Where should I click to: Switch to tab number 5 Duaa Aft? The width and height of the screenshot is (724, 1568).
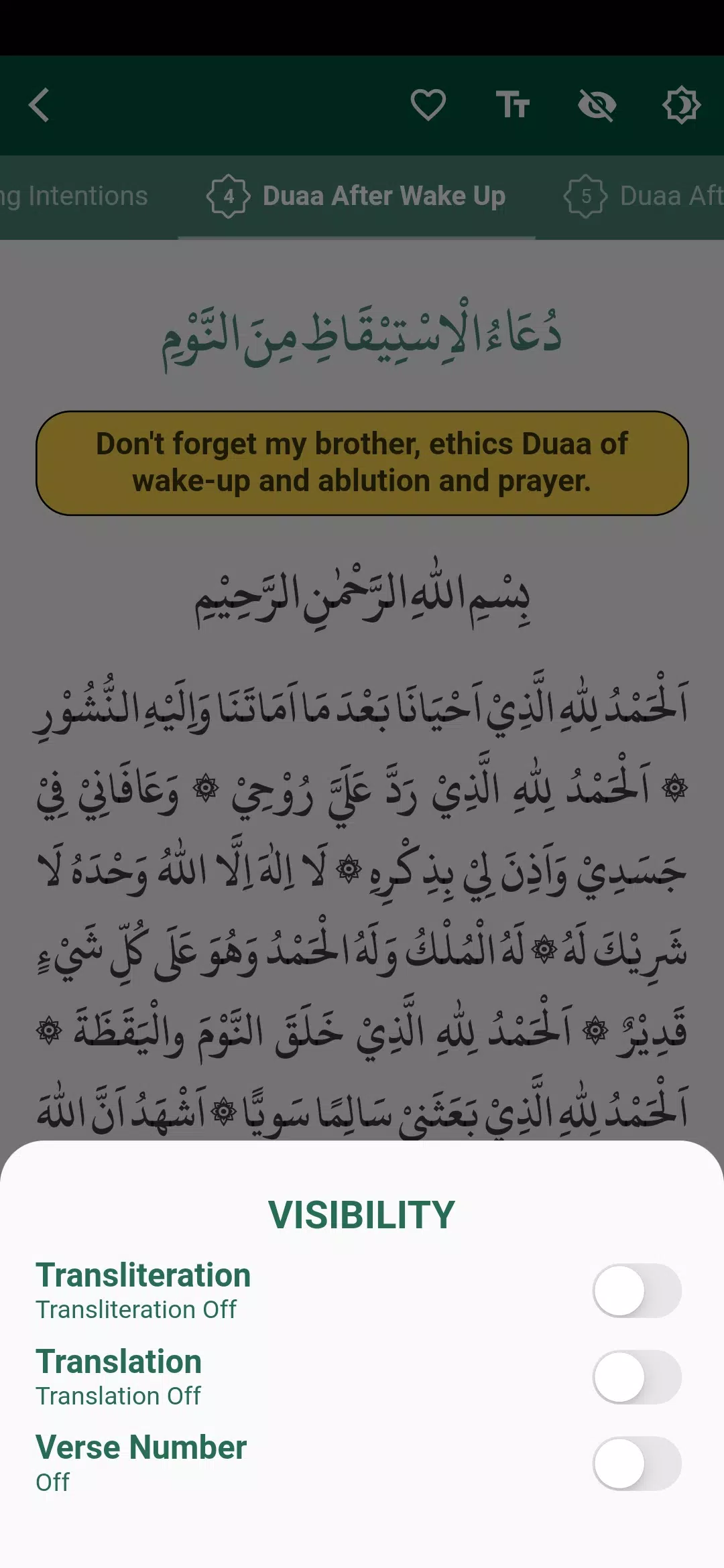[644, 197]
